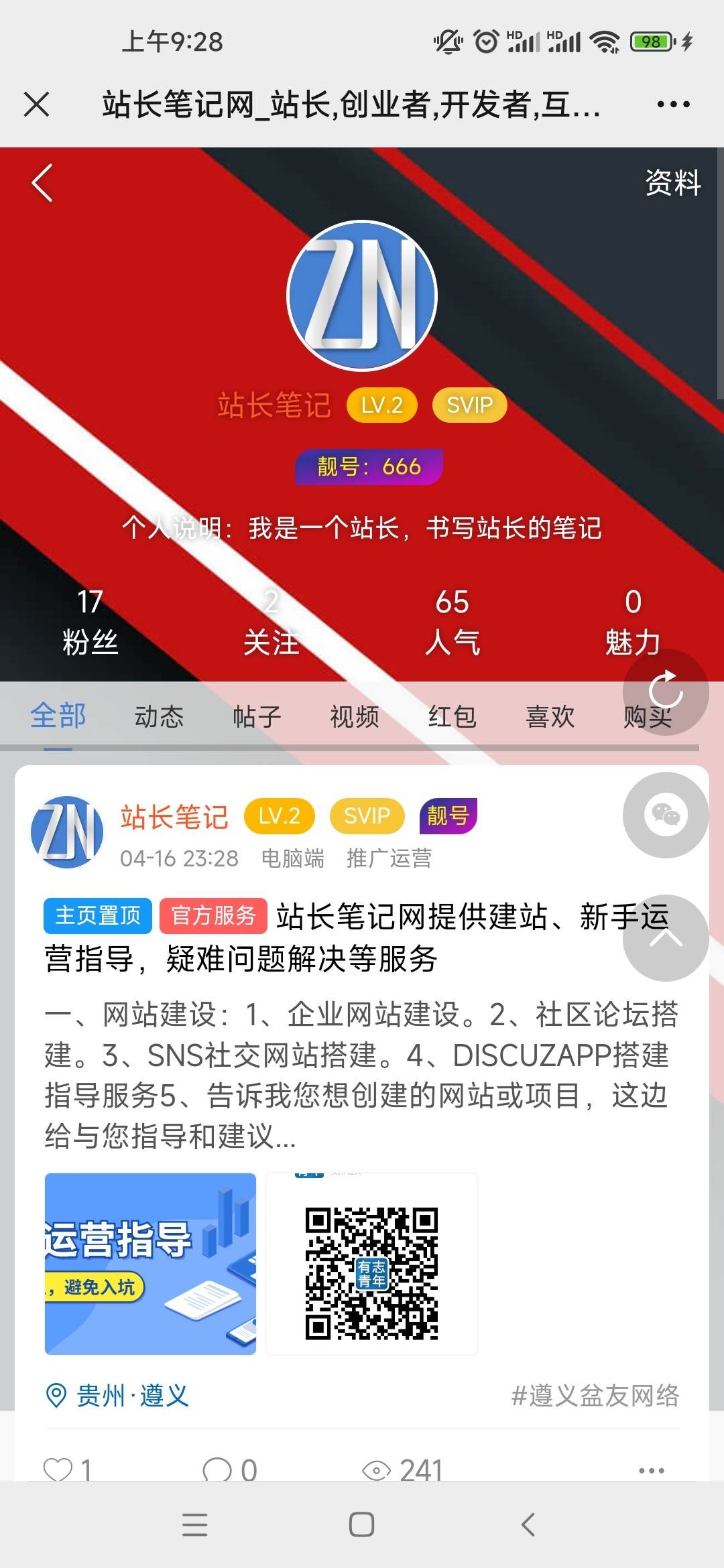View the 关注 following list
This screenshot has width=724, height=1568.
(x=271, y=622)
